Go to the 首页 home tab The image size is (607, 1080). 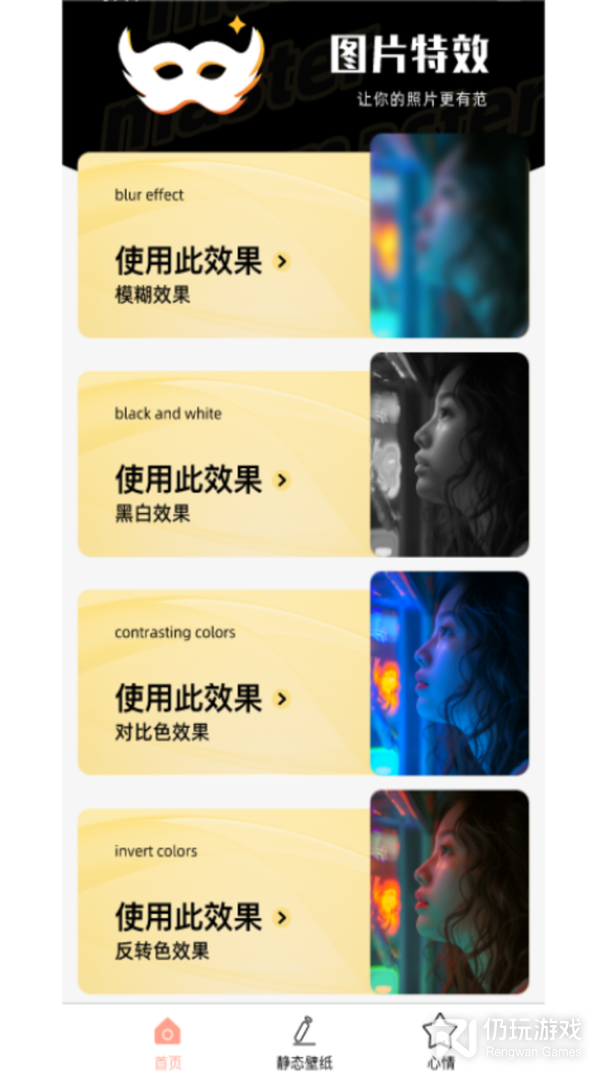point(168,1043)
